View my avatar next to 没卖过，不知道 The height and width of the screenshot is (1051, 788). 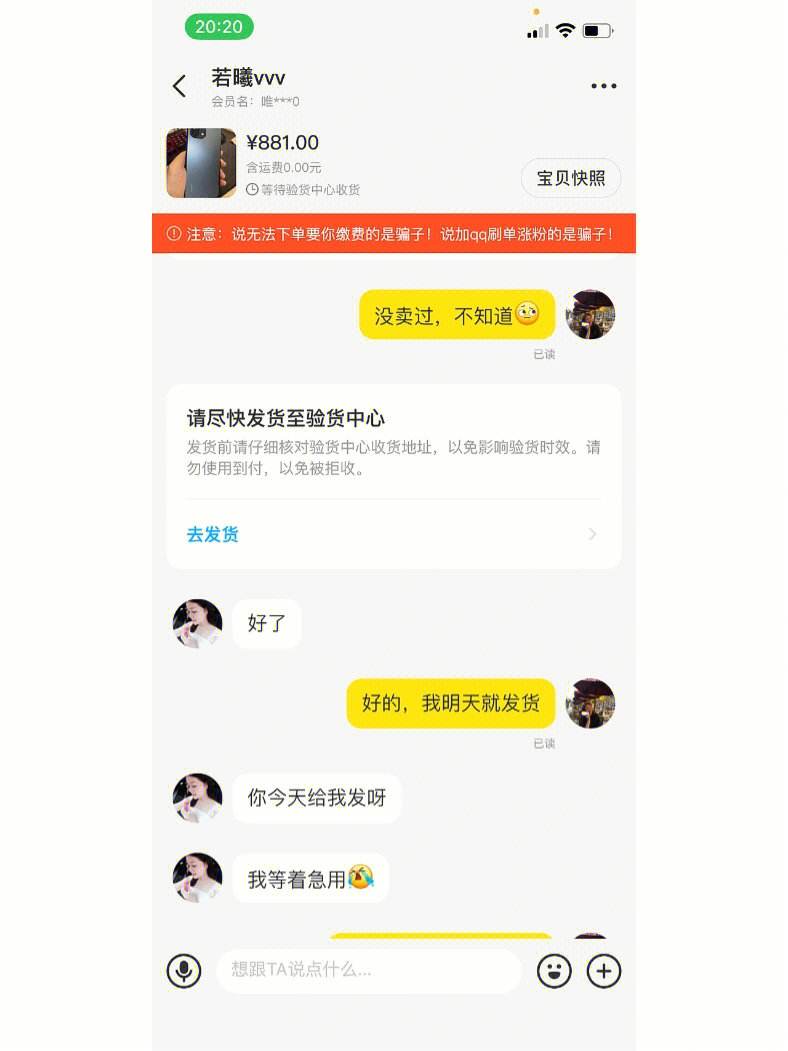coord(590,315)
